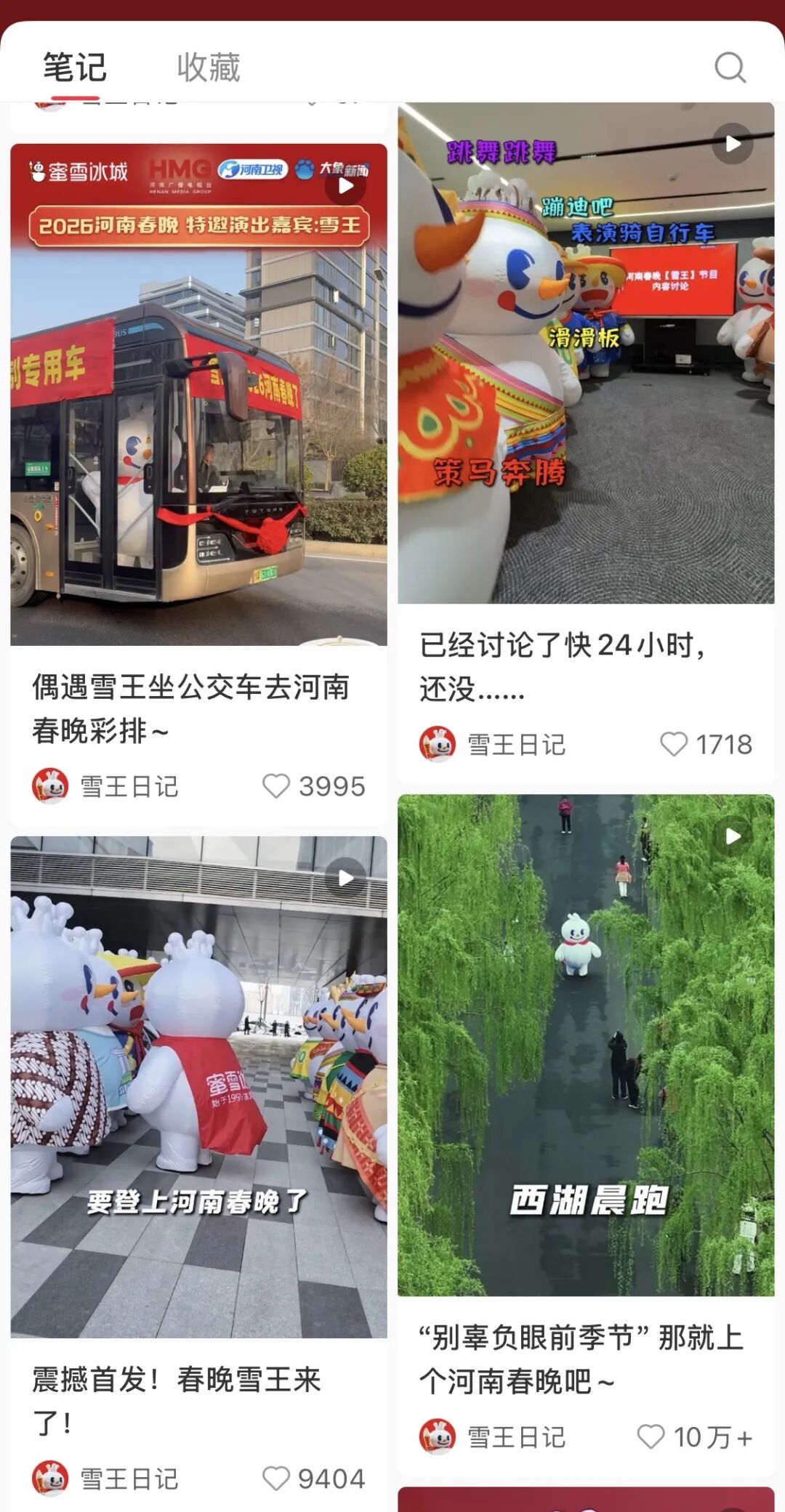Open the 西湖晨跑 video note
The height and width of the screenshot is (1512, 785).
point(586,1045)
